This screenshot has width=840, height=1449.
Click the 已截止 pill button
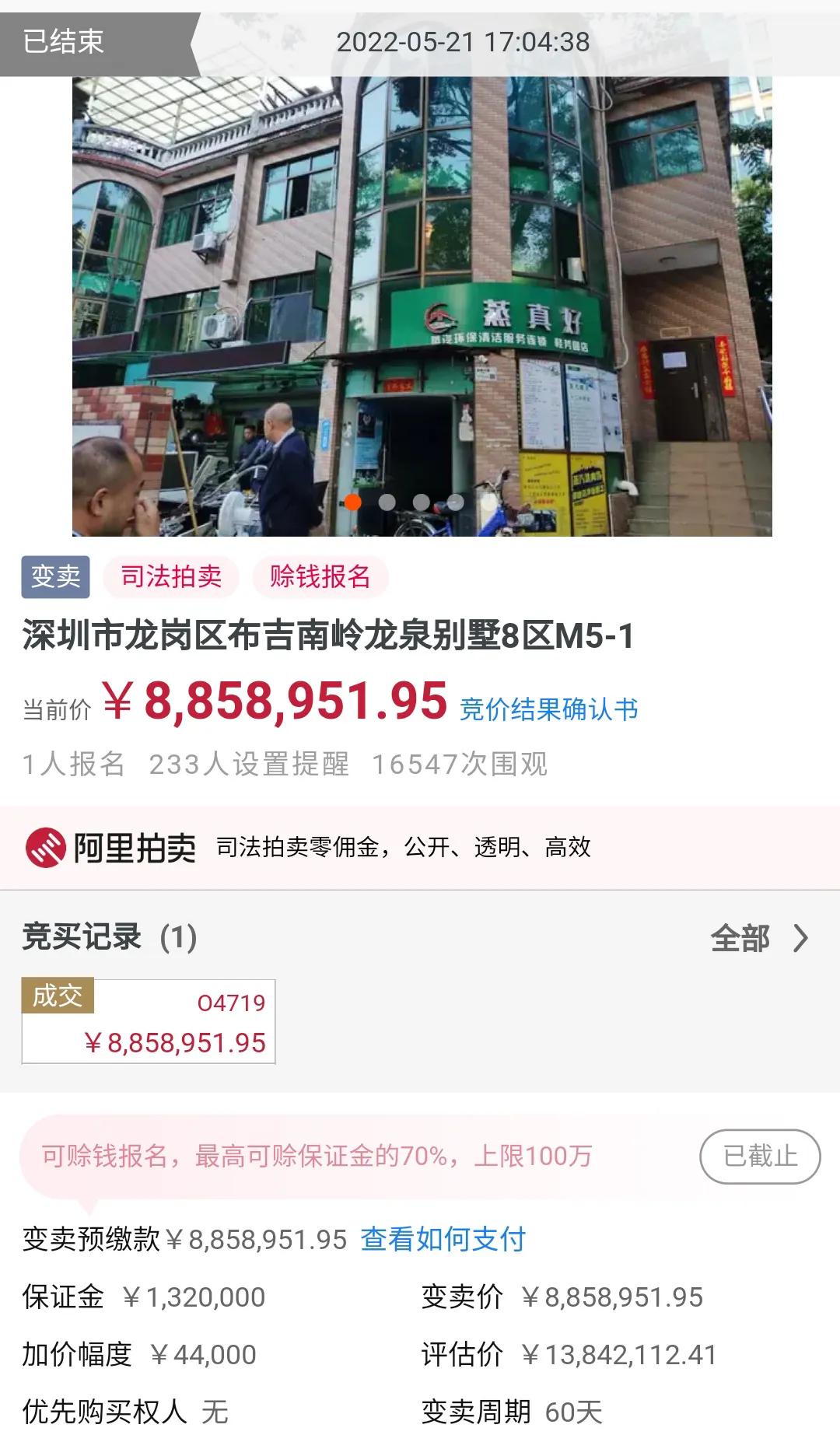(x=760, y=1157)
